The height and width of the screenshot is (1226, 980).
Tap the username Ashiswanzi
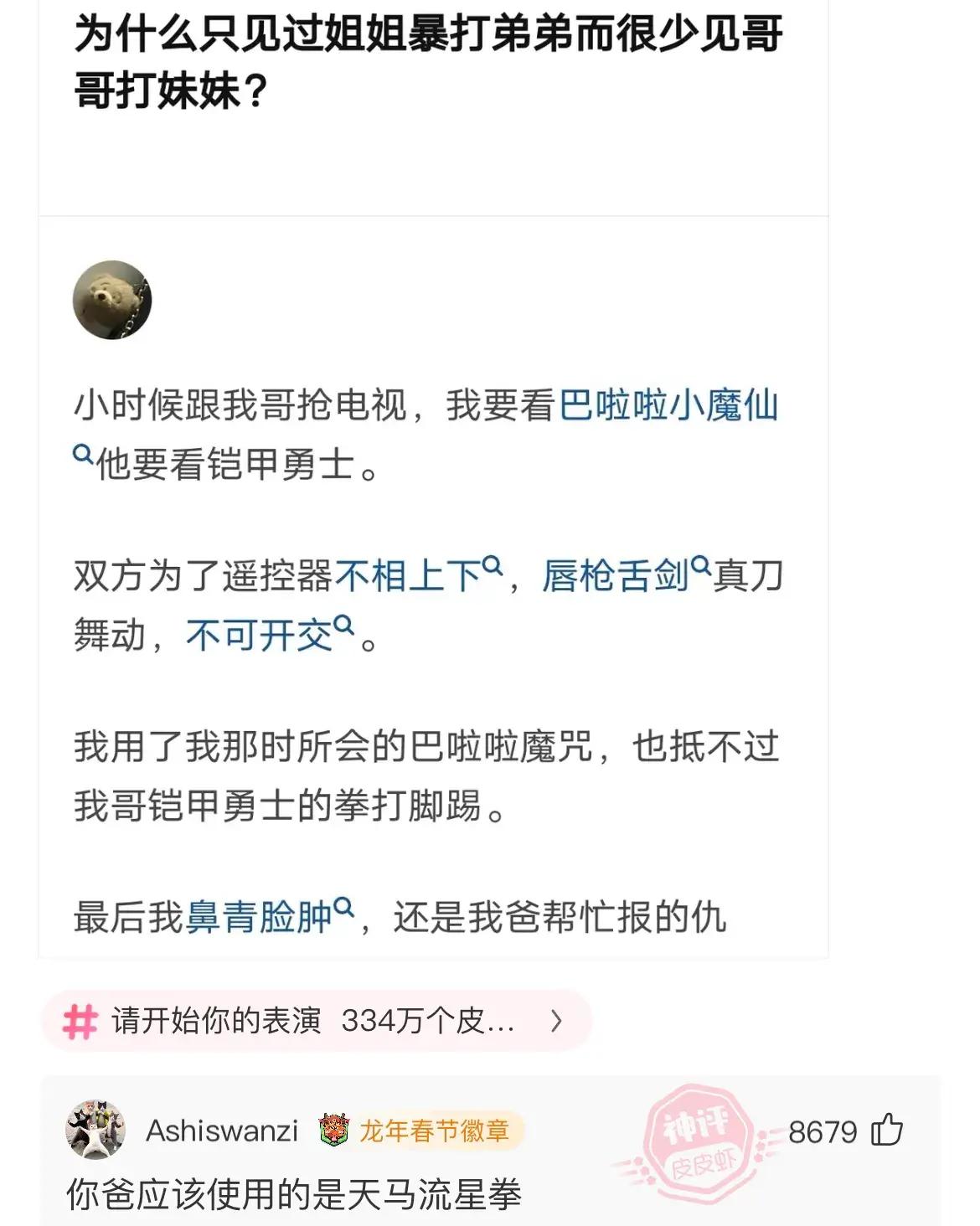click(222, 1131)
